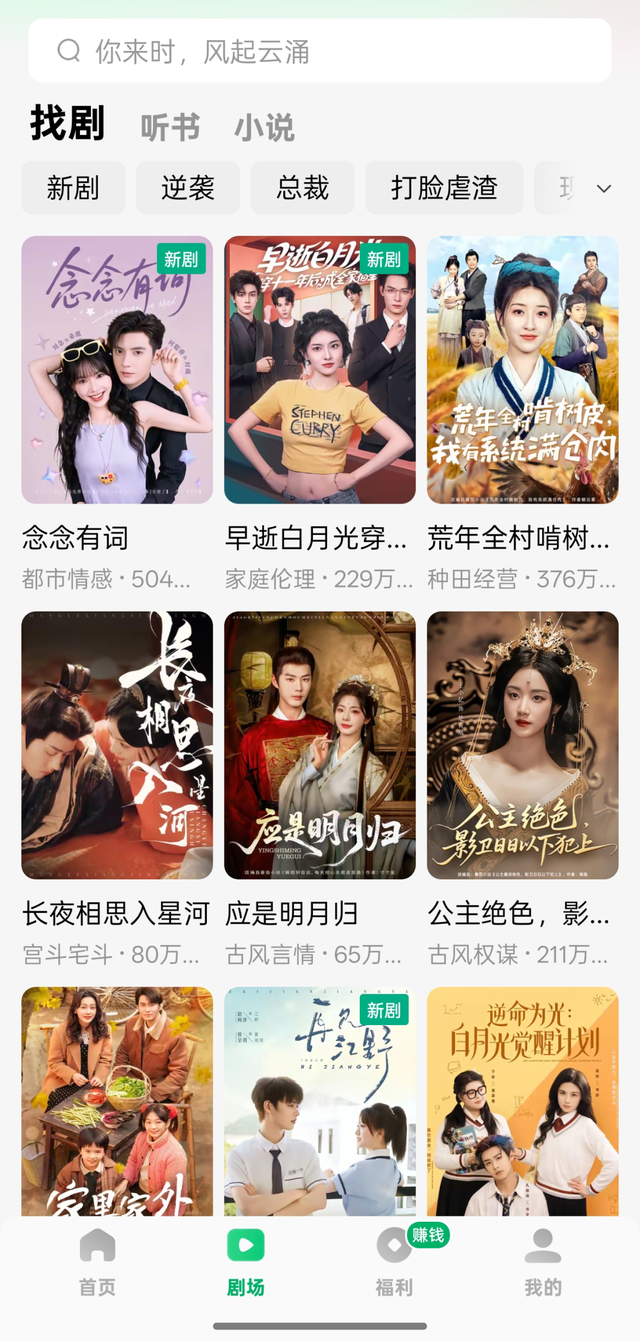Switch to the 小说 tab

point(264,127)
